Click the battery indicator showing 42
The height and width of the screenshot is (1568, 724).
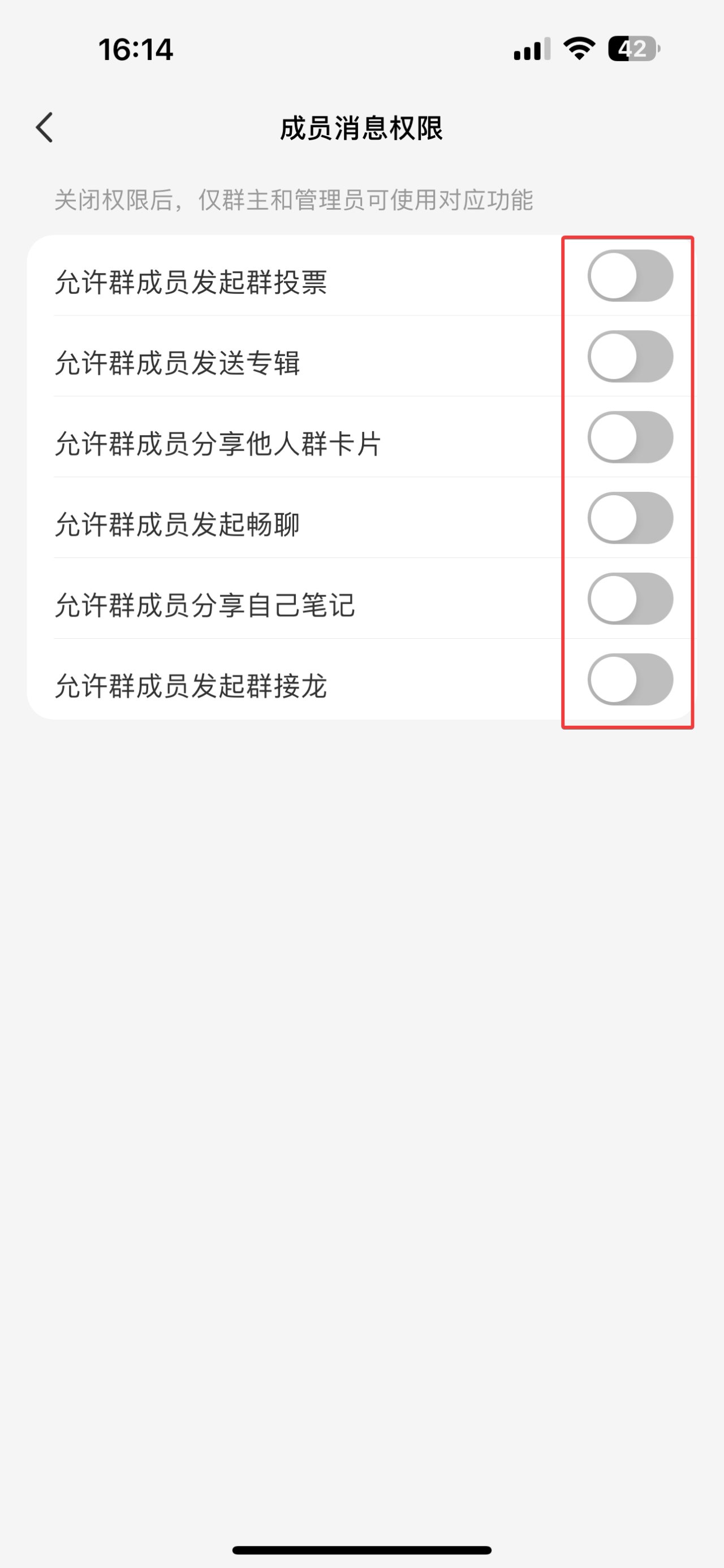pyautogui.click(x=633, y=49)
